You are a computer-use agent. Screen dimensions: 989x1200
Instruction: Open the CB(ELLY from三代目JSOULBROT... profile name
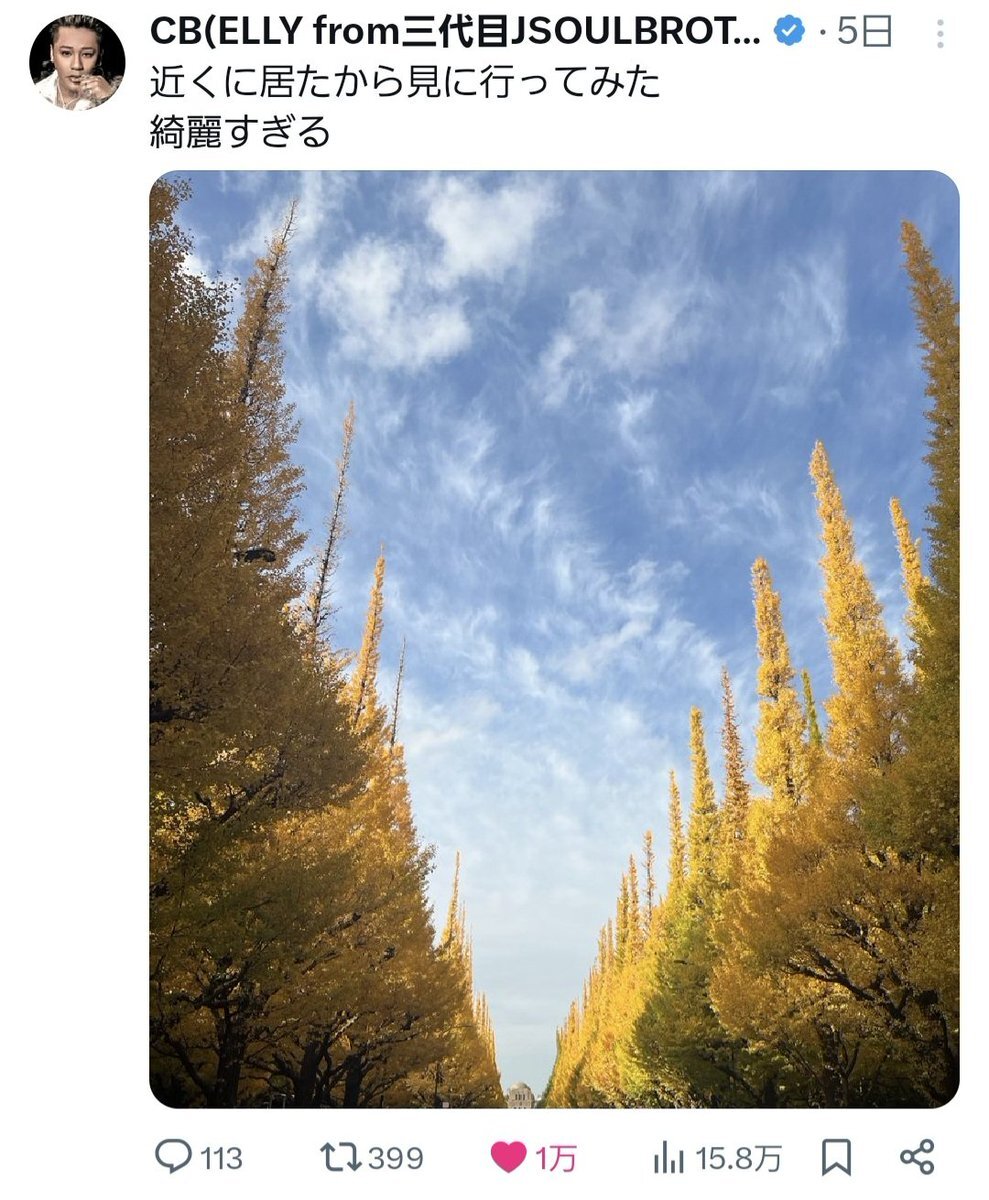tap(455, 32)
